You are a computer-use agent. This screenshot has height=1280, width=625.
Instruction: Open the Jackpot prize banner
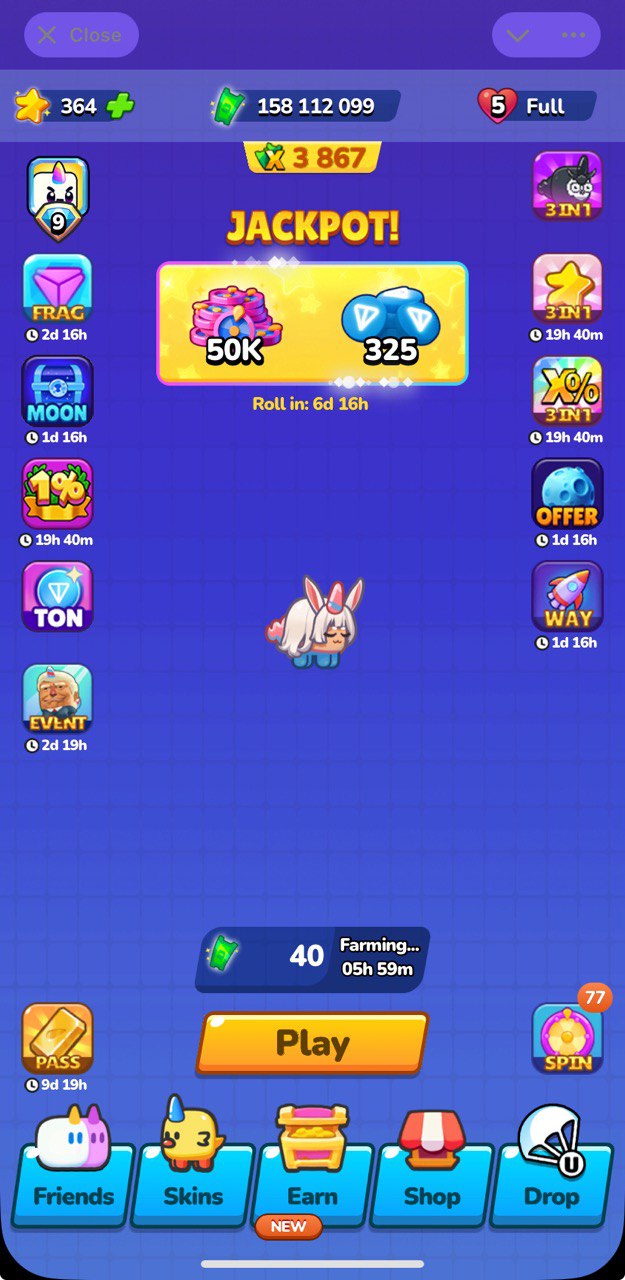coord(312,323)
